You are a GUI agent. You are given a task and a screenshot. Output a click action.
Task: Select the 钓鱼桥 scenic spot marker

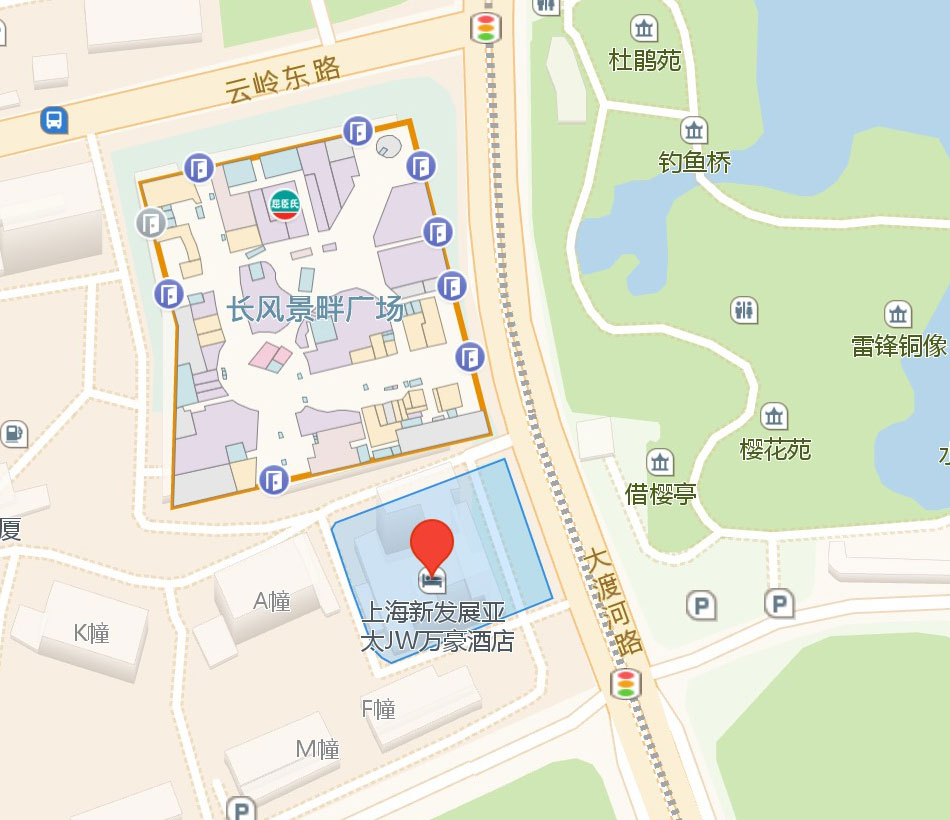click(694, 130)
